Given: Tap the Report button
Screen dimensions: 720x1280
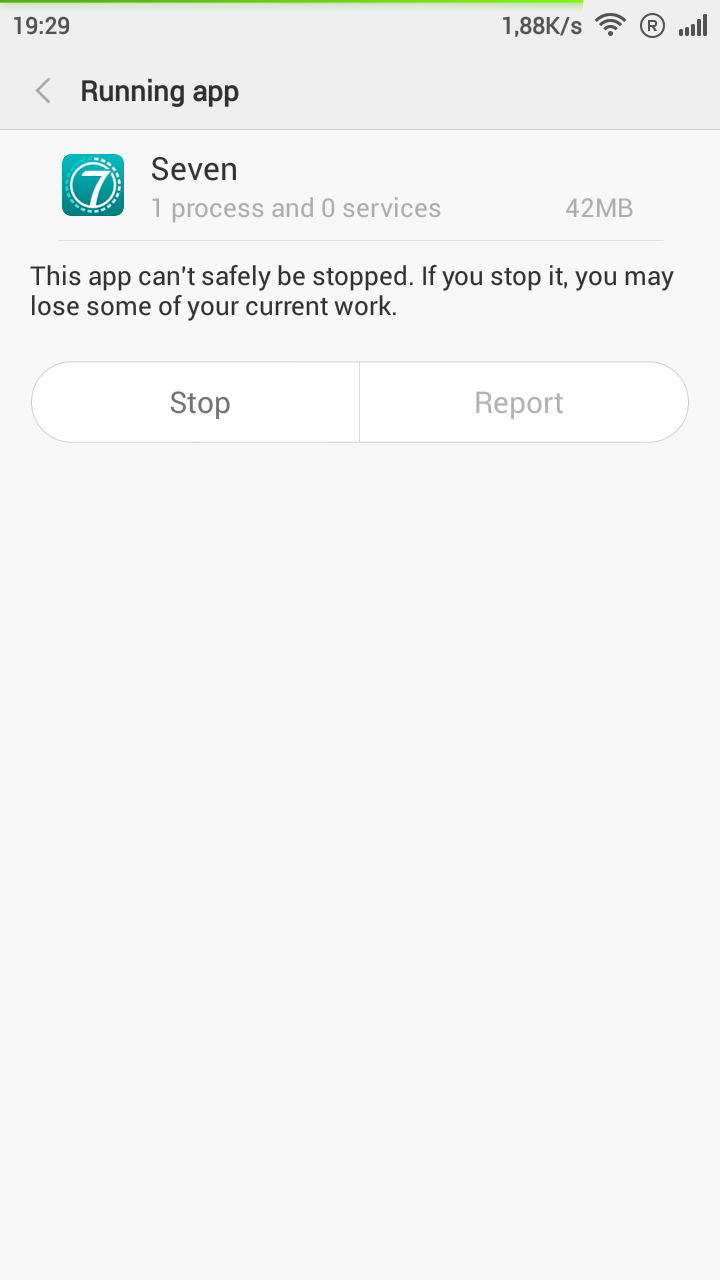Looking at the screenshot, I should (519, 402).
